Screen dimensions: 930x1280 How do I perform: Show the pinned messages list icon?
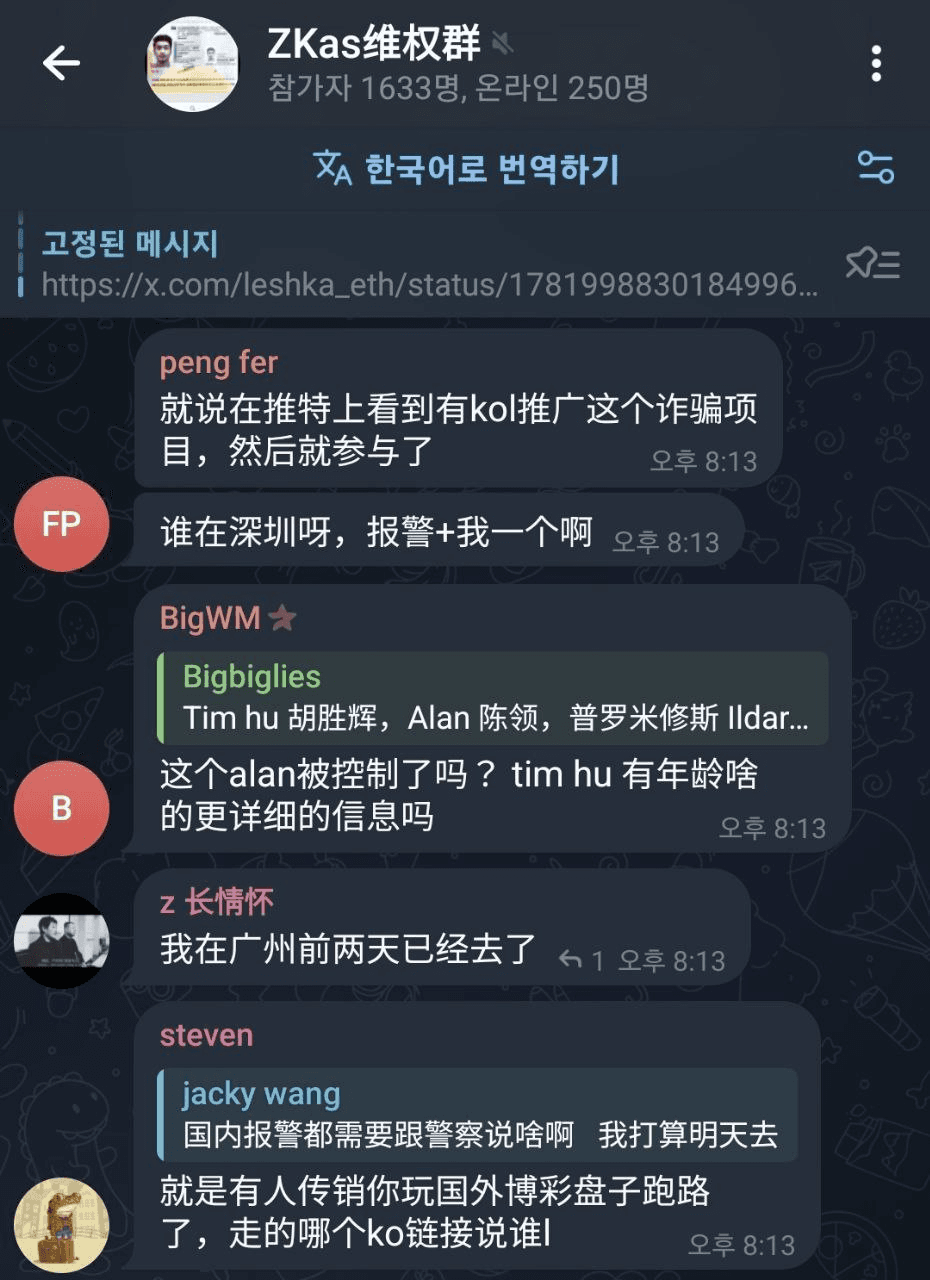873,265
